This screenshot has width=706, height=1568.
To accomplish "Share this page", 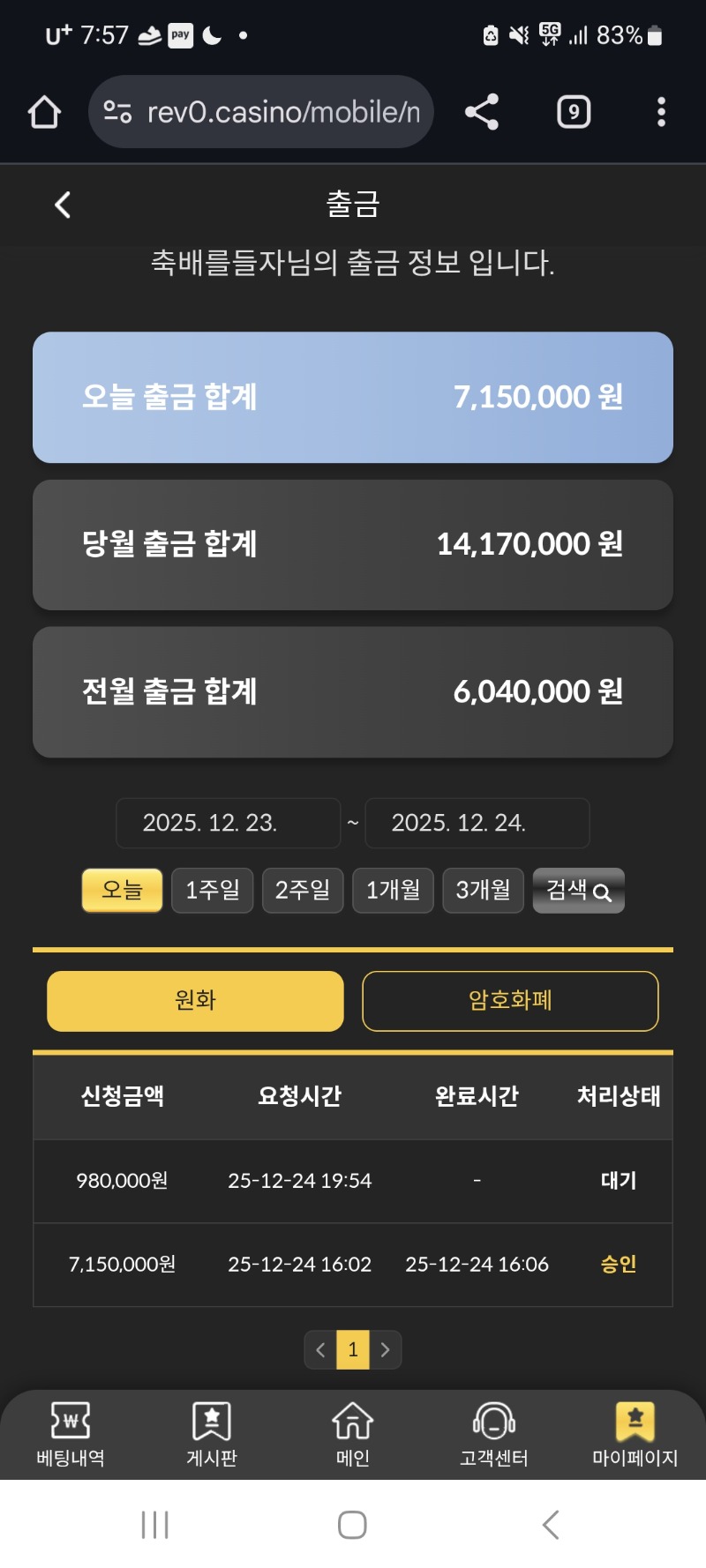I will click(482, 112).
